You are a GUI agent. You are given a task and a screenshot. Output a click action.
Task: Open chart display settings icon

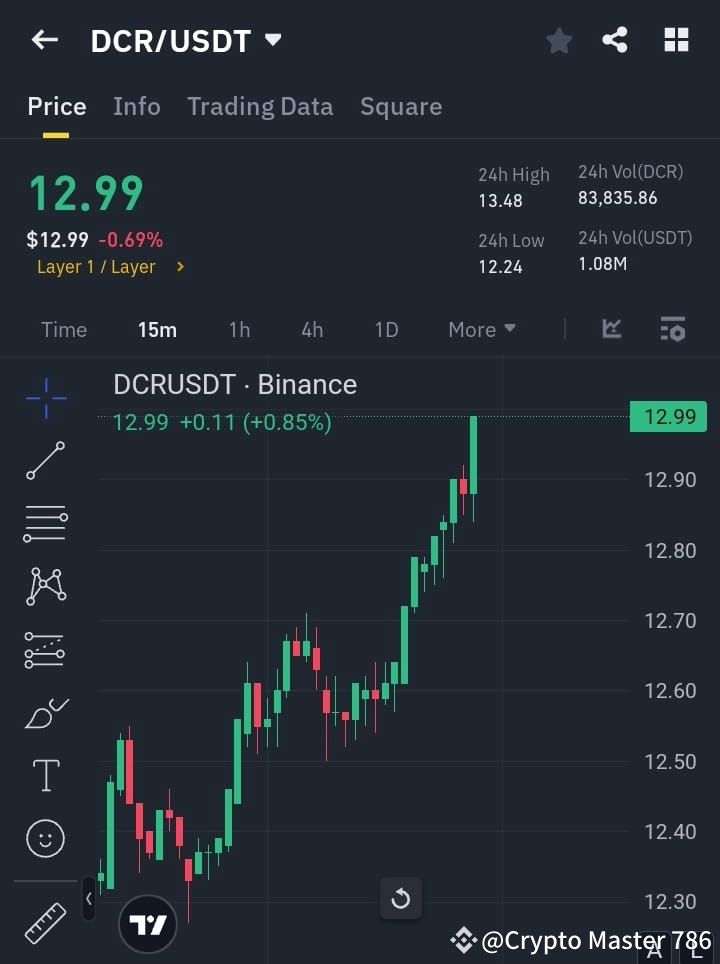(672, 329)
